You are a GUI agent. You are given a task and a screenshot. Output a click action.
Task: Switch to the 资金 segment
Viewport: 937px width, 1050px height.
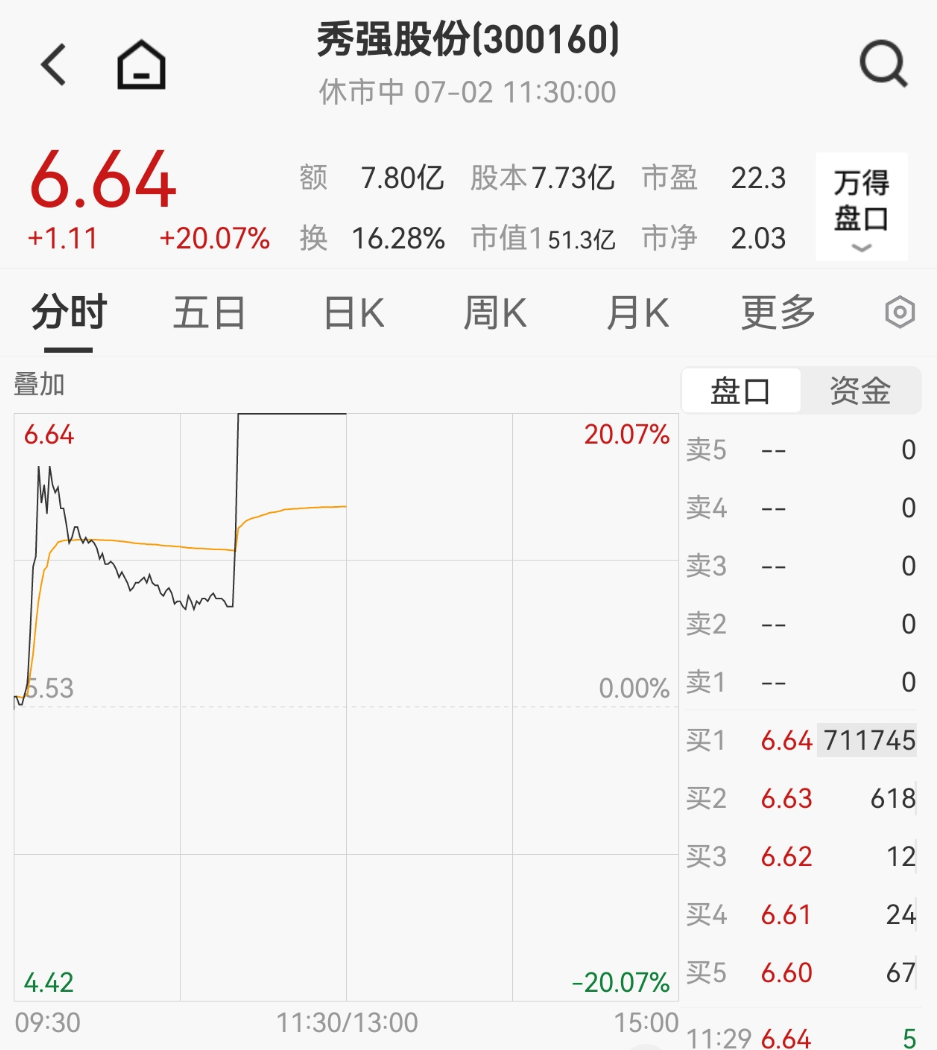coord(860,391)
